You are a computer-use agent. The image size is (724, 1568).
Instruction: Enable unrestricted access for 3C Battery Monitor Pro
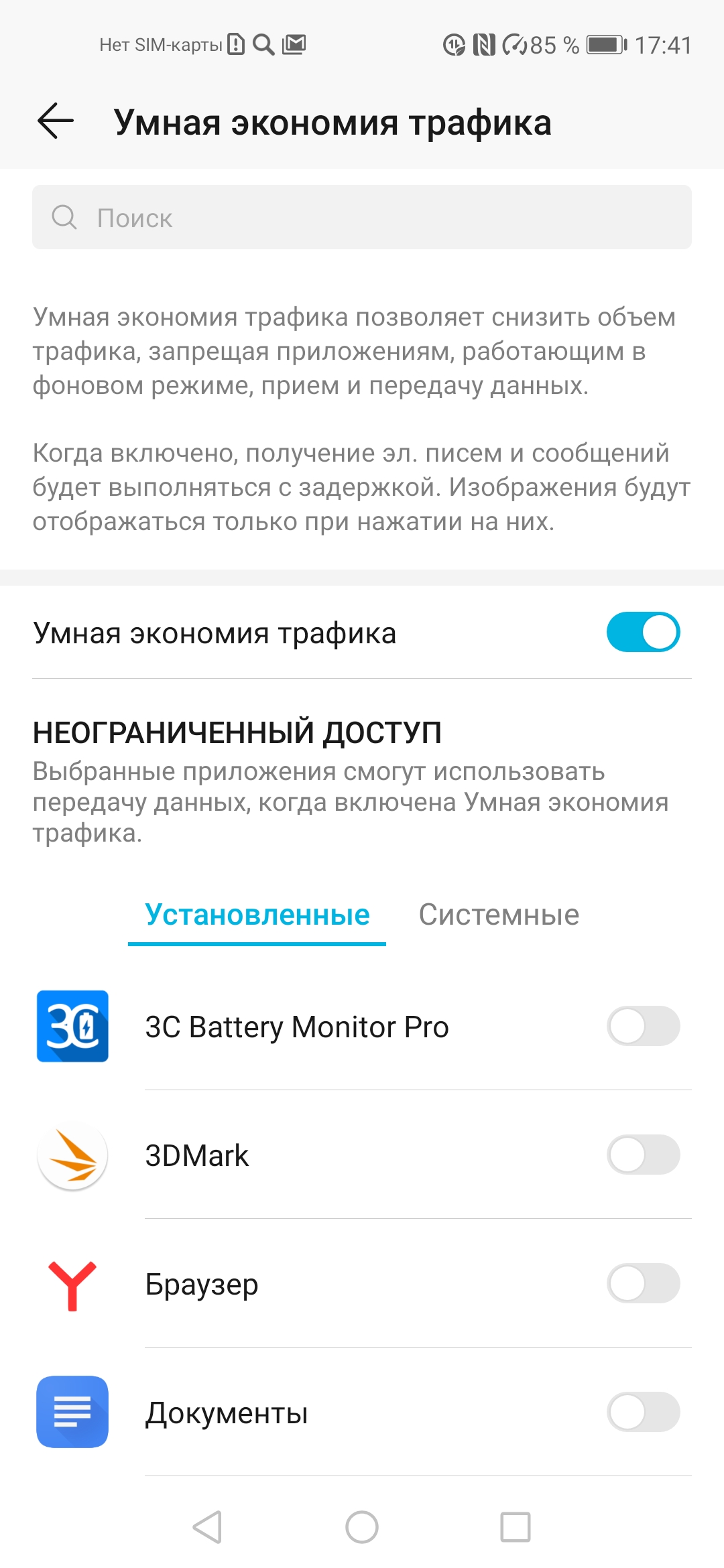point(642,1026)
